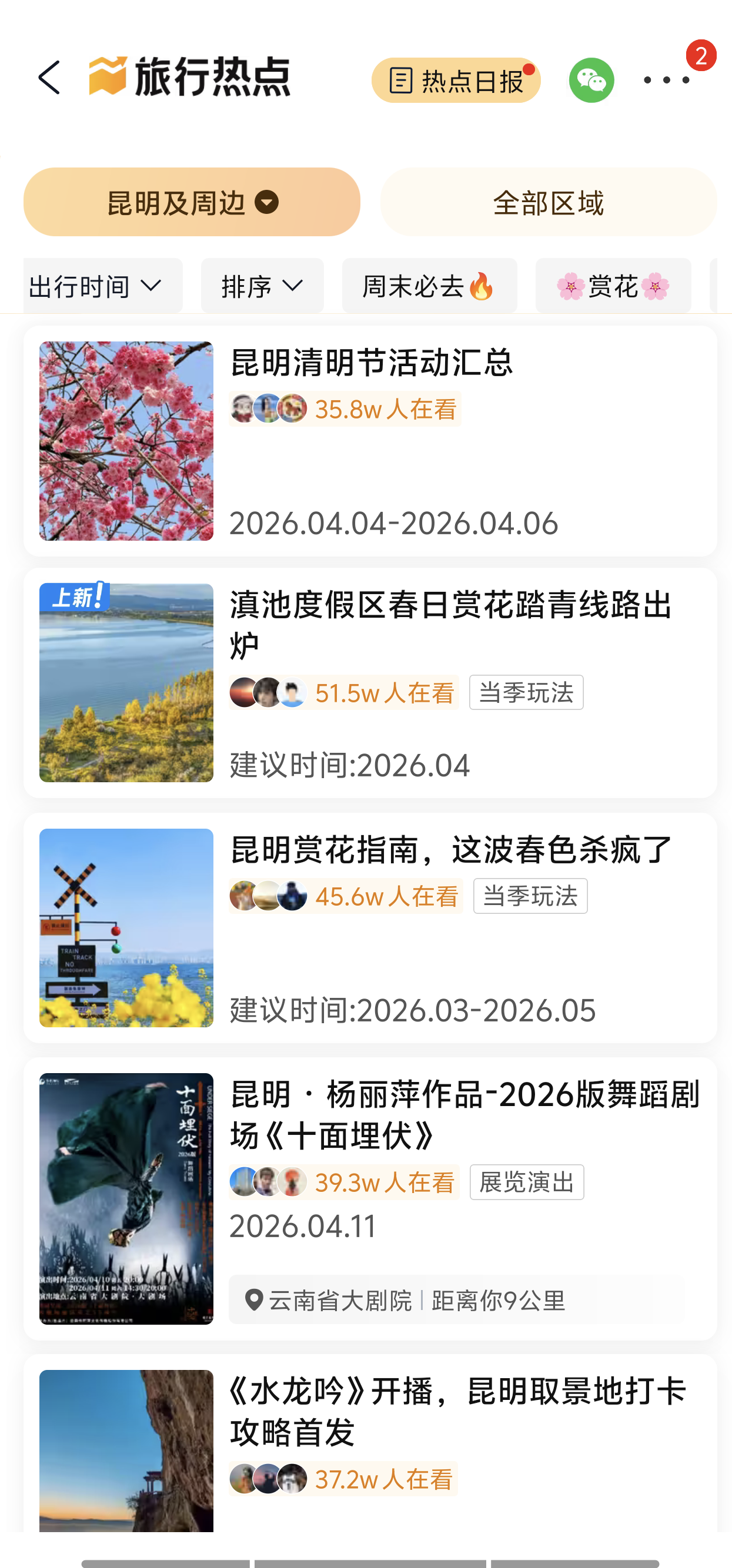
Task: Share via the WeChat icon
Action: pyautogui.click(x=591, y=81)
